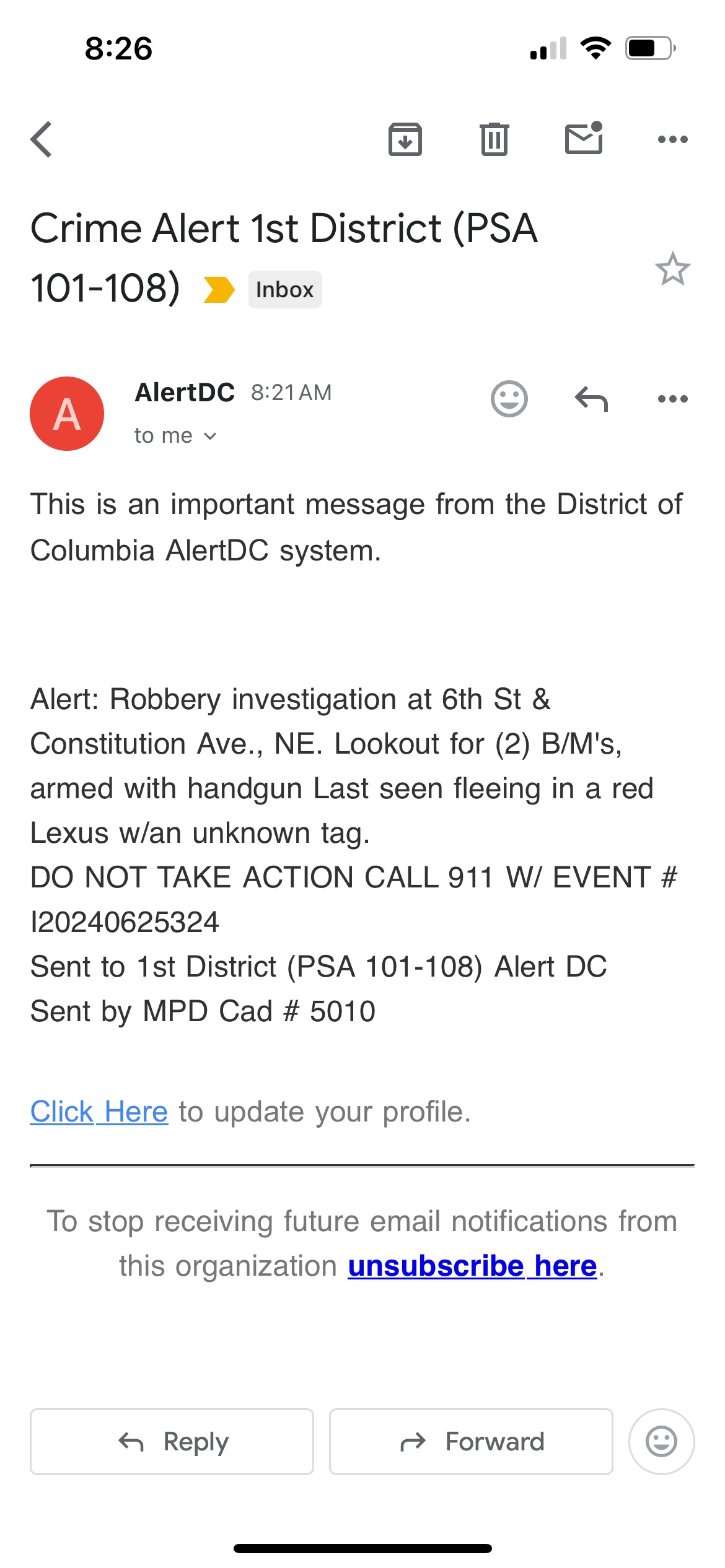Forward this email with the Forward button
The image size is (725, 1568).
coord(471,1442)
